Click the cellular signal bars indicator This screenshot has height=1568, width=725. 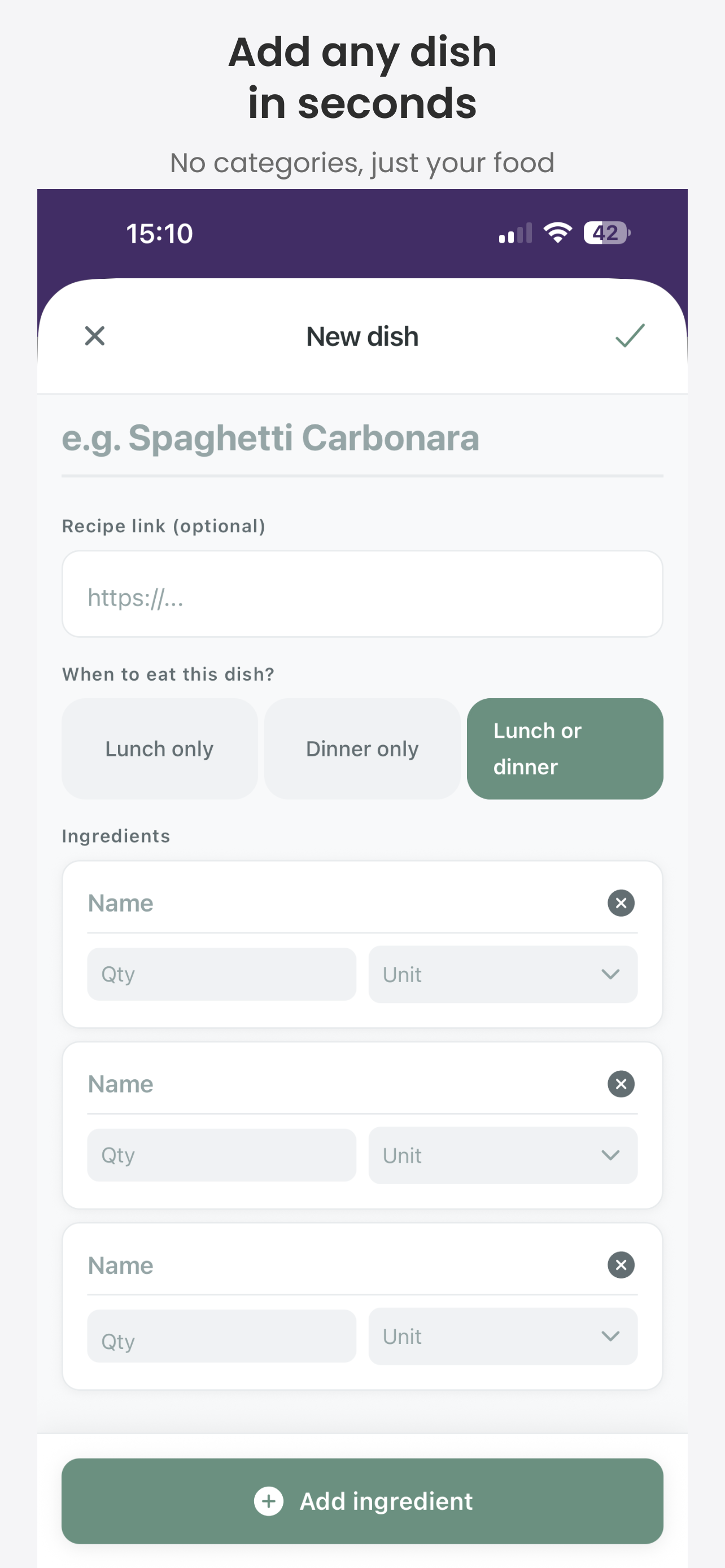[x=514, y=232]
